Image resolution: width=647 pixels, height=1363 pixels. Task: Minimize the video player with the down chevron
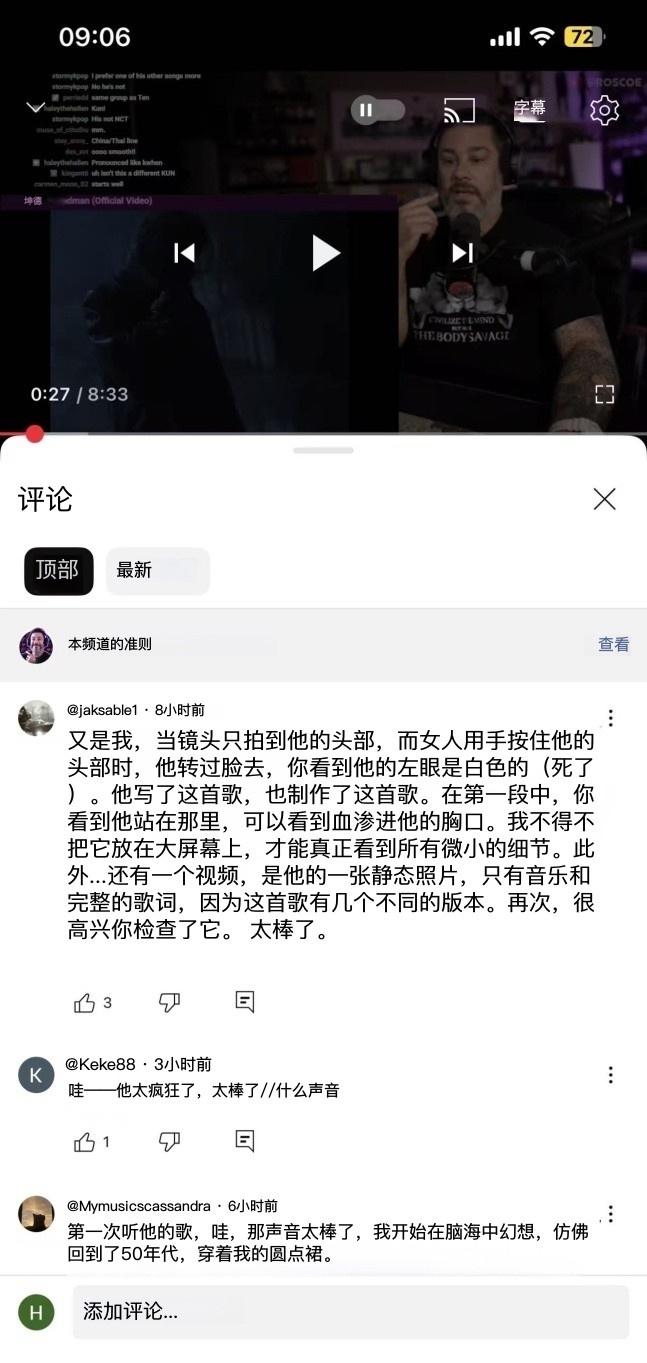click(x=35, y=108)
